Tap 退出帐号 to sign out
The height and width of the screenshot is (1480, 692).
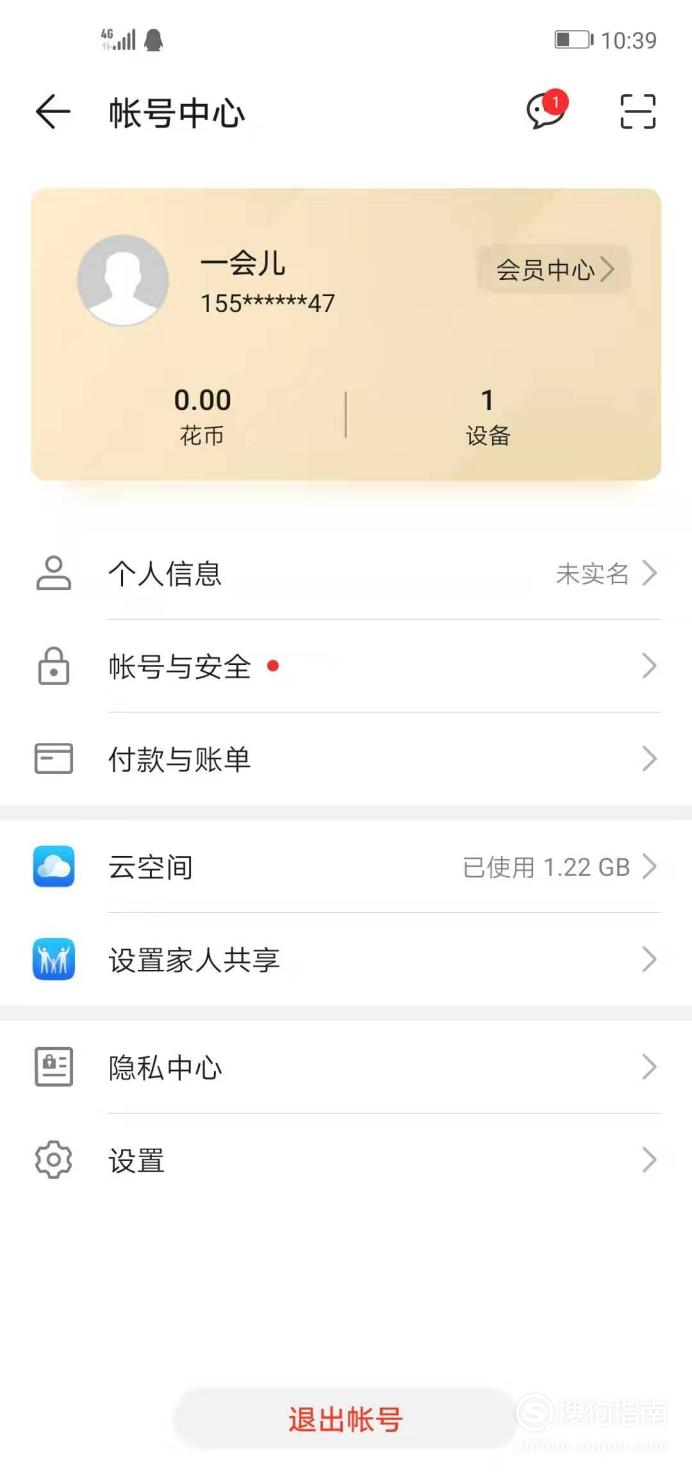coord(345,1419)
